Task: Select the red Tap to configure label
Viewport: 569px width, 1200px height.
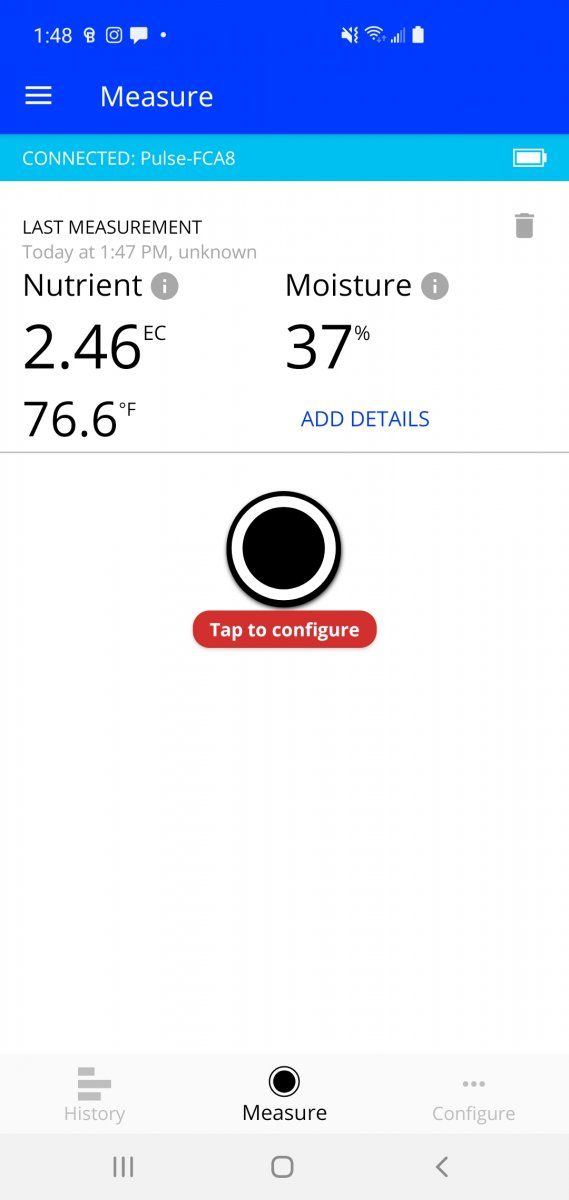Action: (x=284, y=630)
